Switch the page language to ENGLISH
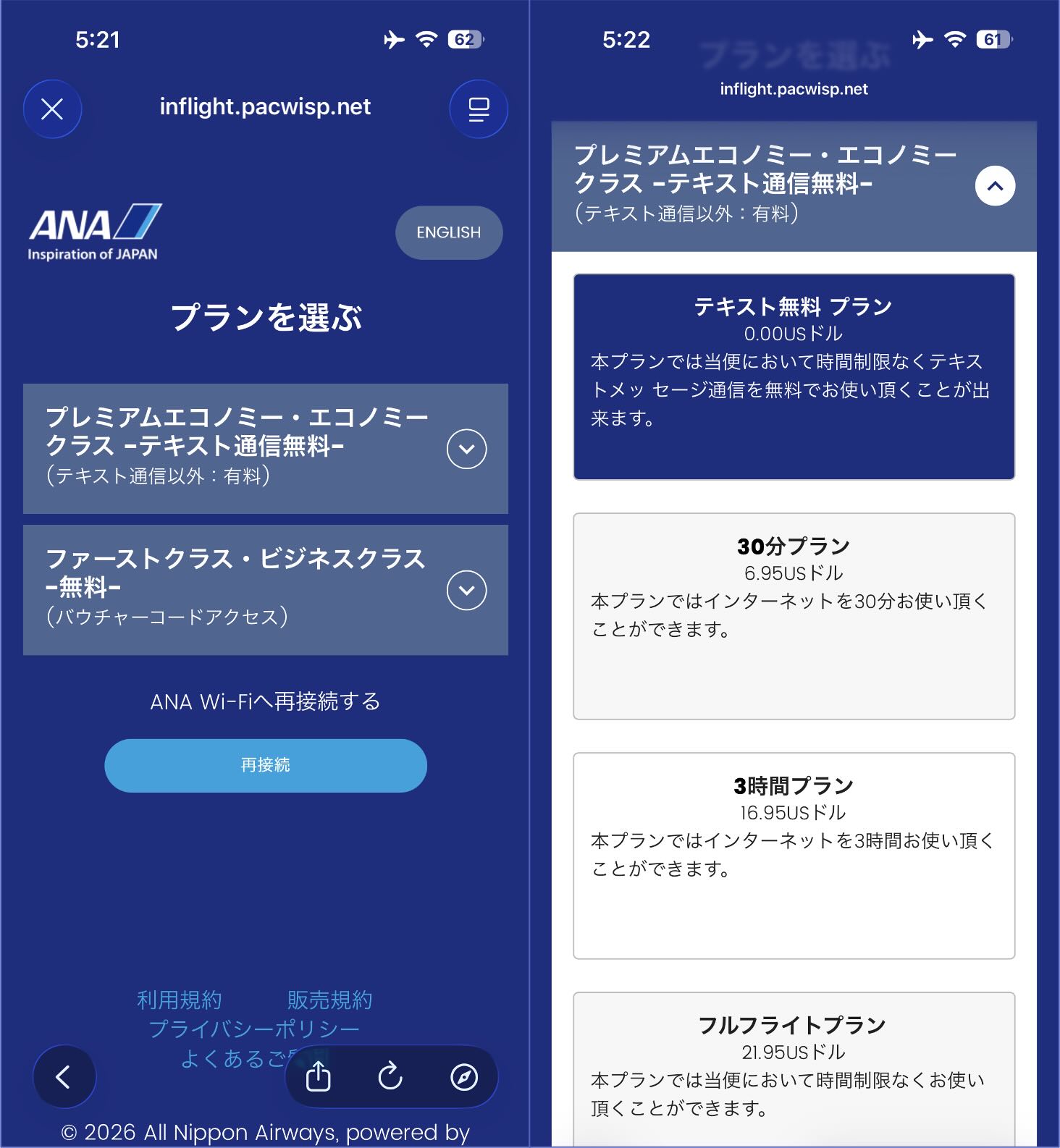The height and width of the screenshot is (1148, 1060). tap(449, 232)
